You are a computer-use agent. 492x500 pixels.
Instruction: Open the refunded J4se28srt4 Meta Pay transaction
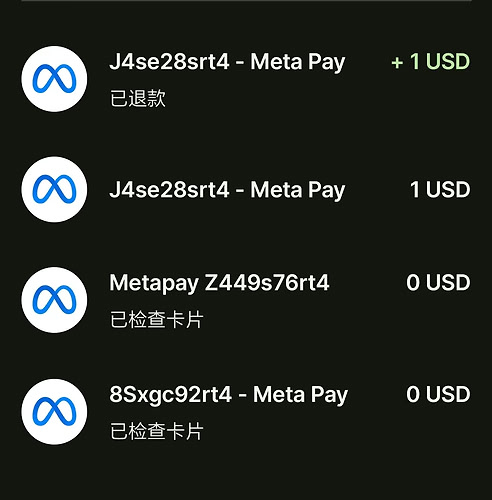pyautogui.click(x=246, y=79)
